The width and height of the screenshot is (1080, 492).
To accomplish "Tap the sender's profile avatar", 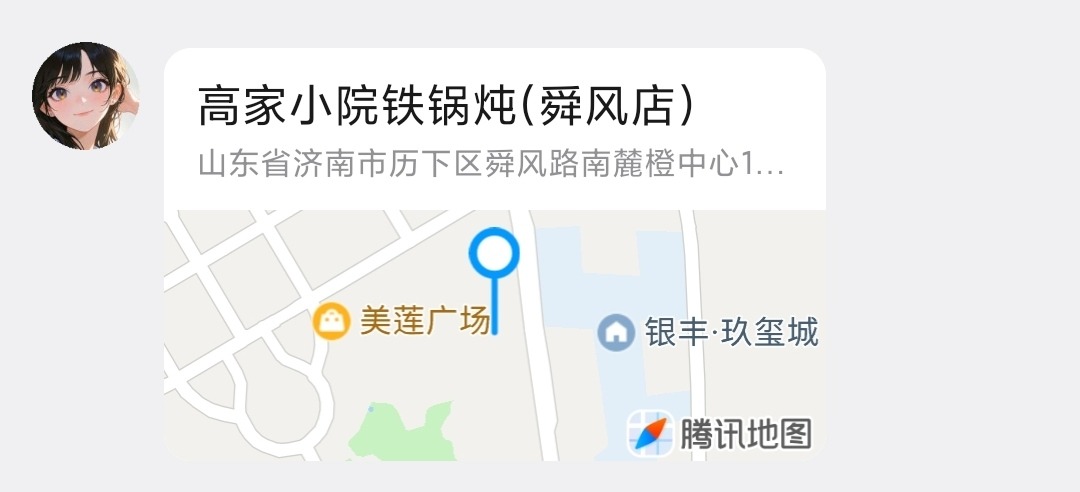I will click(84, 96).
